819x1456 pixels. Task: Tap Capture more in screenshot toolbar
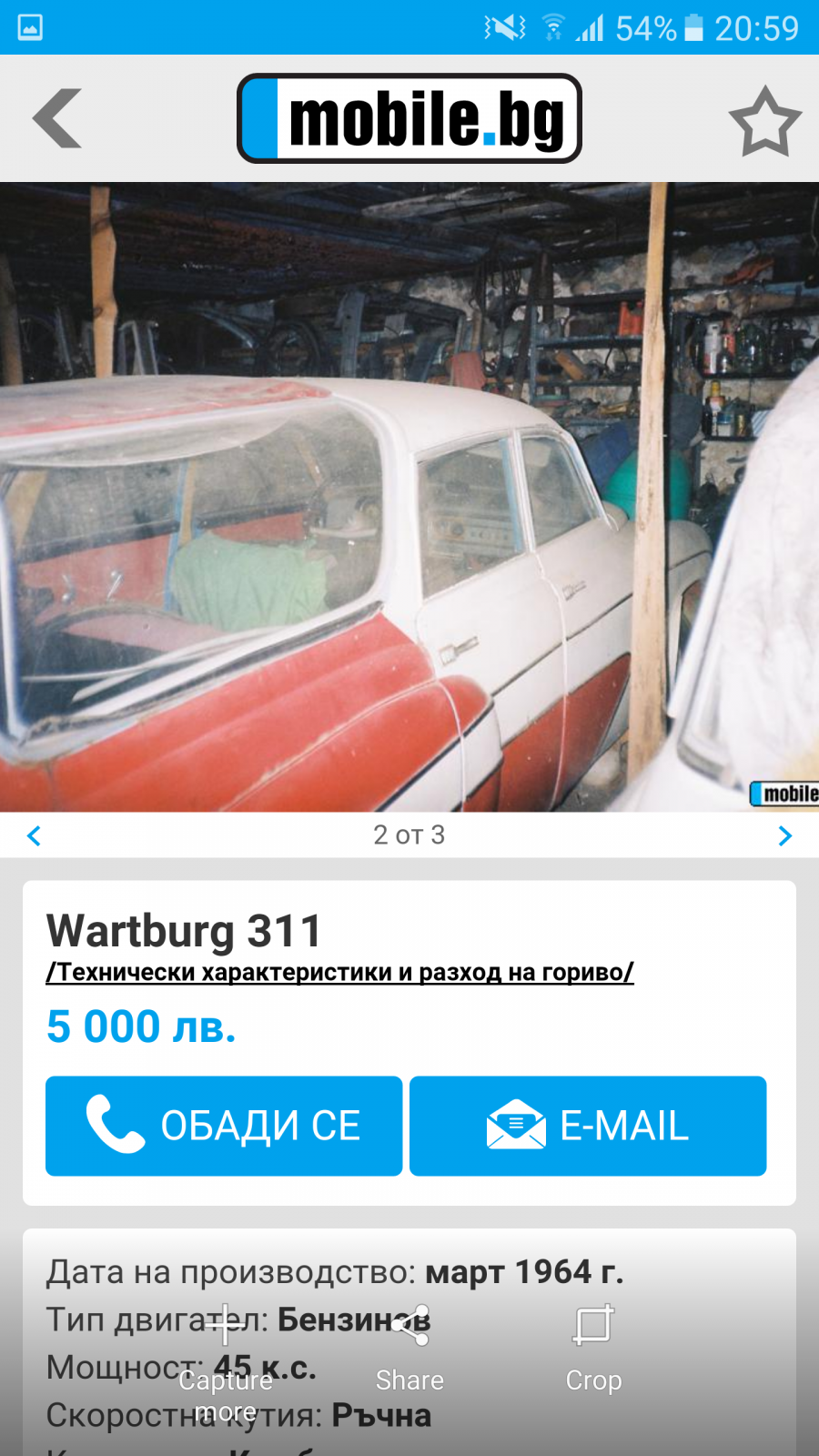[226, 1363]
